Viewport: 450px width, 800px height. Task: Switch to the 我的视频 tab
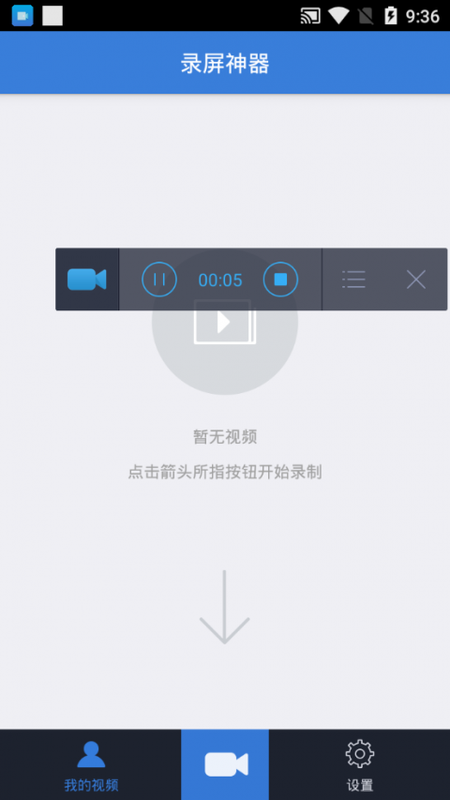(x=91, y=765)
